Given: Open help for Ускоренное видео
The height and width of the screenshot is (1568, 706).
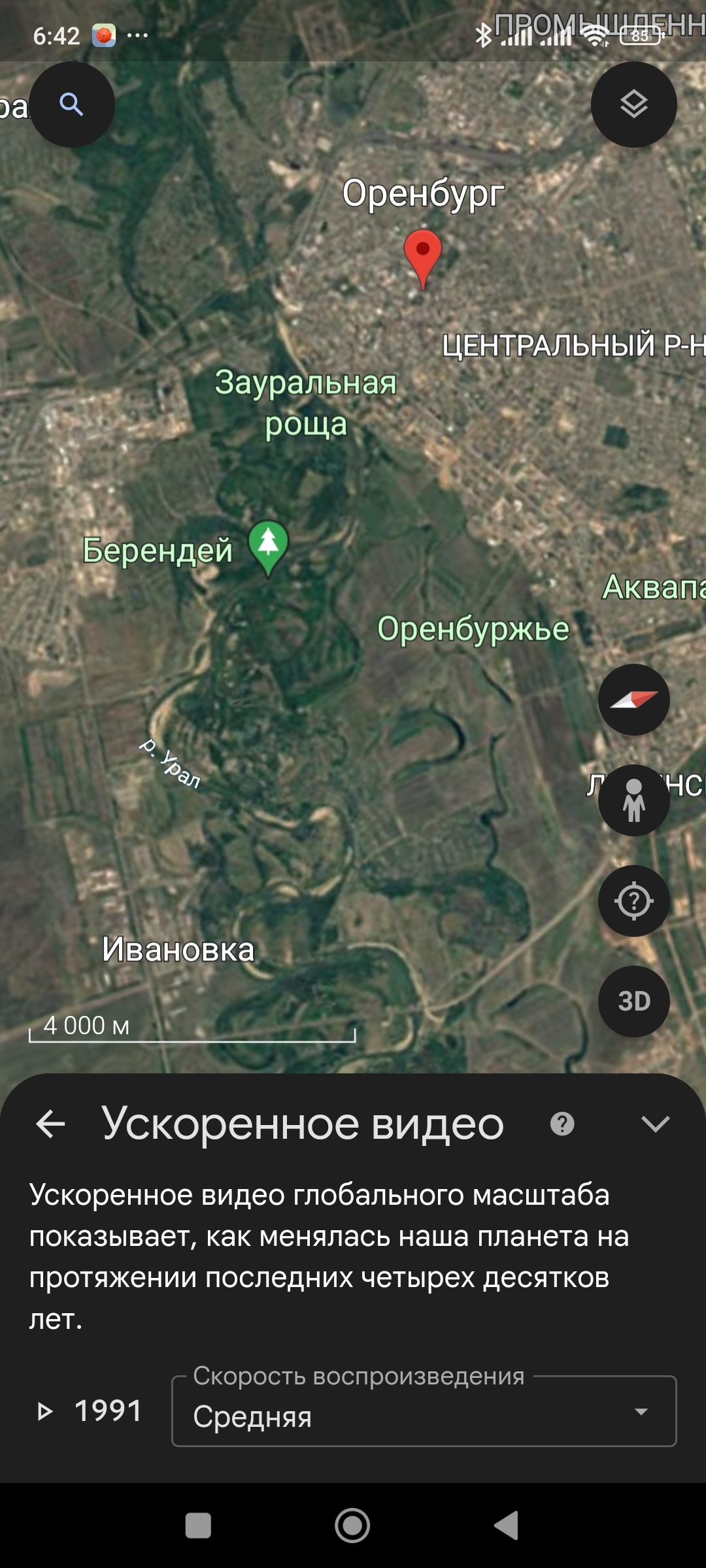Looking at the screenshot, I should [x=562, y=1124].
